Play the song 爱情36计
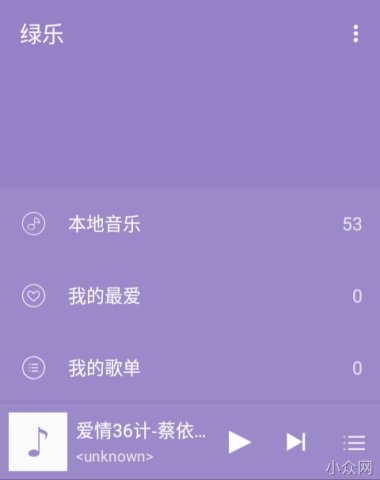Image resolution: width=380 pixels, height=480 pixels. (239, 442)
